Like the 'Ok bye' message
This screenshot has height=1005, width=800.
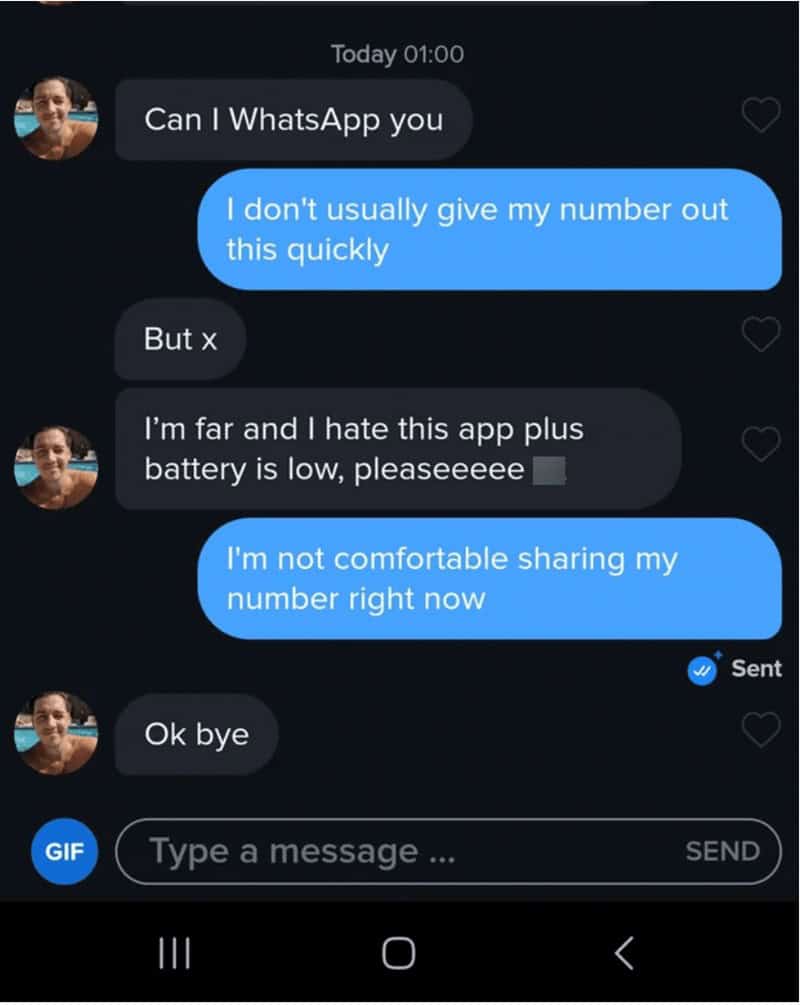pos(760,731)
